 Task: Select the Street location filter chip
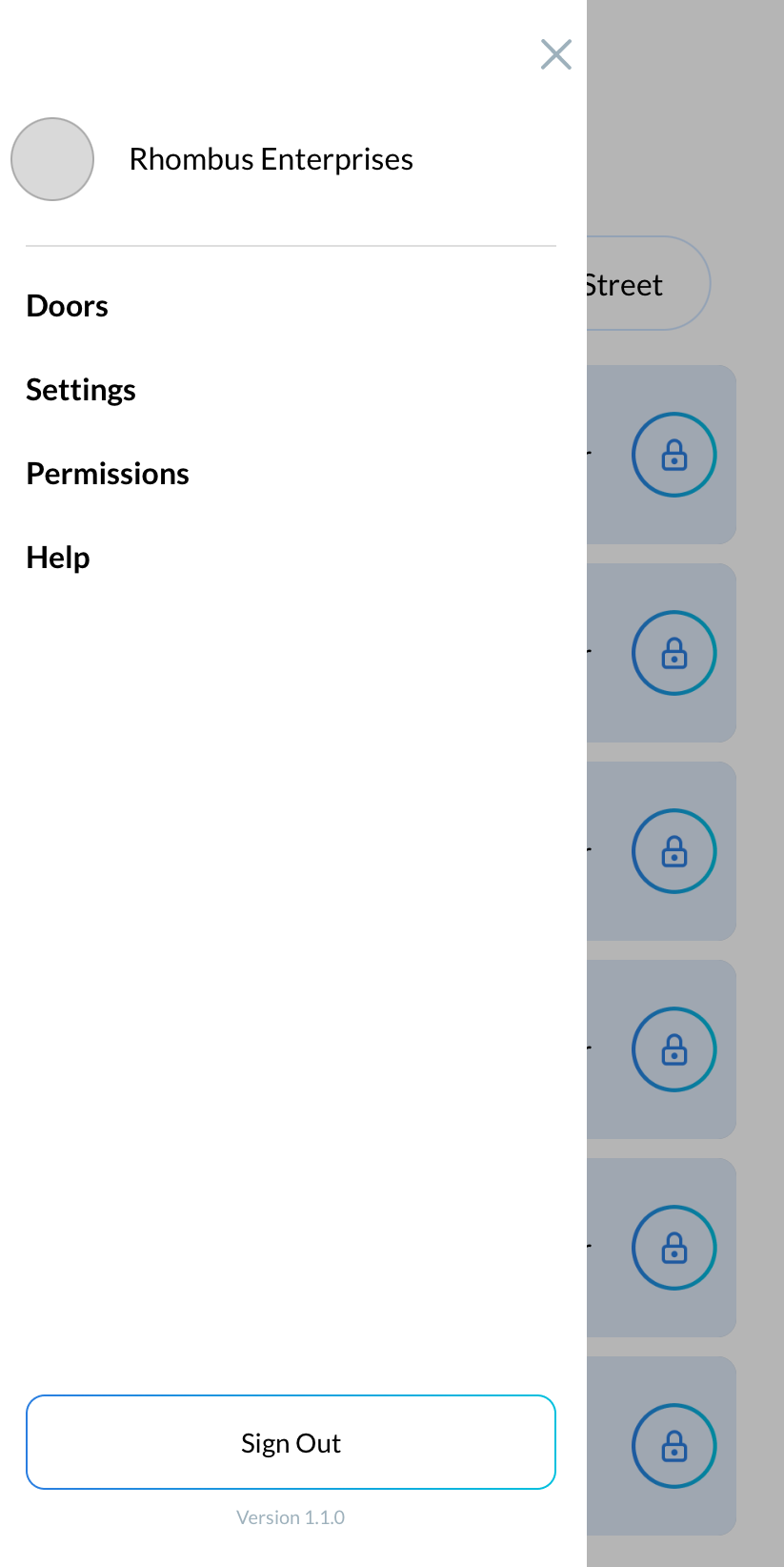click(x=631, y=283)
